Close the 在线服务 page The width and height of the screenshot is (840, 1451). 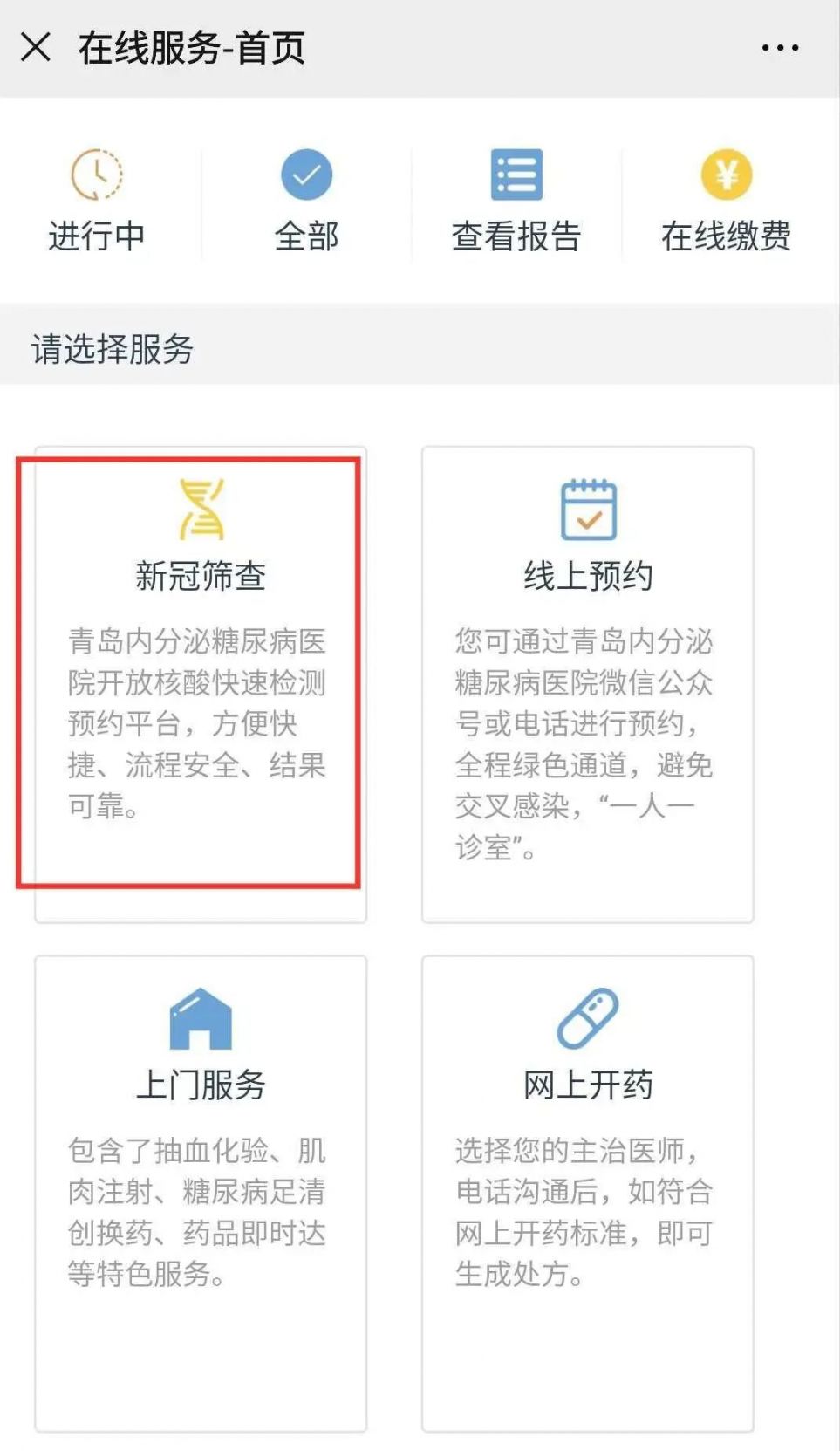point(36,47)
